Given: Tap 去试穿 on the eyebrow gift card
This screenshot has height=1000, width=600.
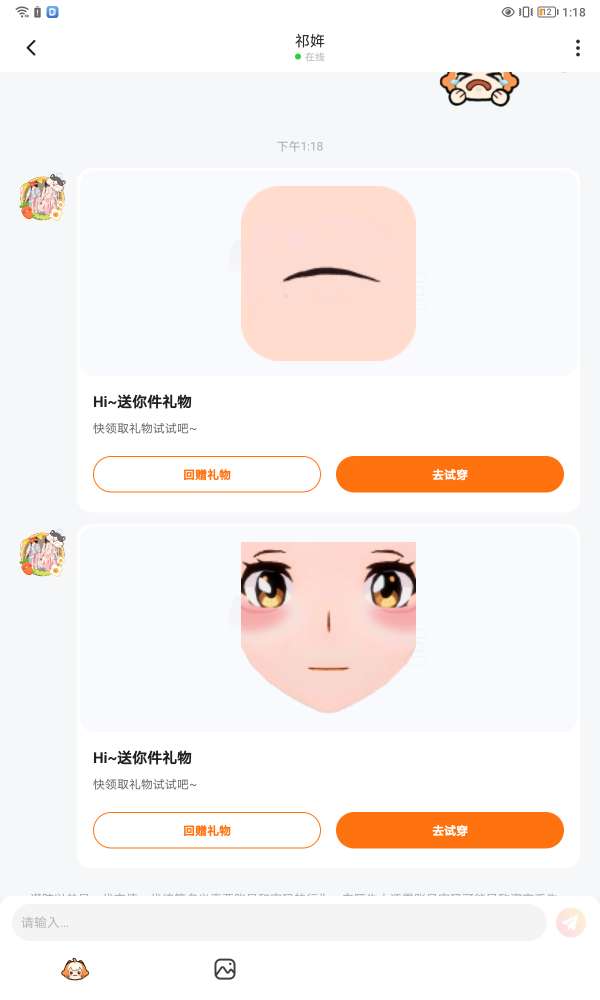Looking at the screenshot, I should (450, 474).
